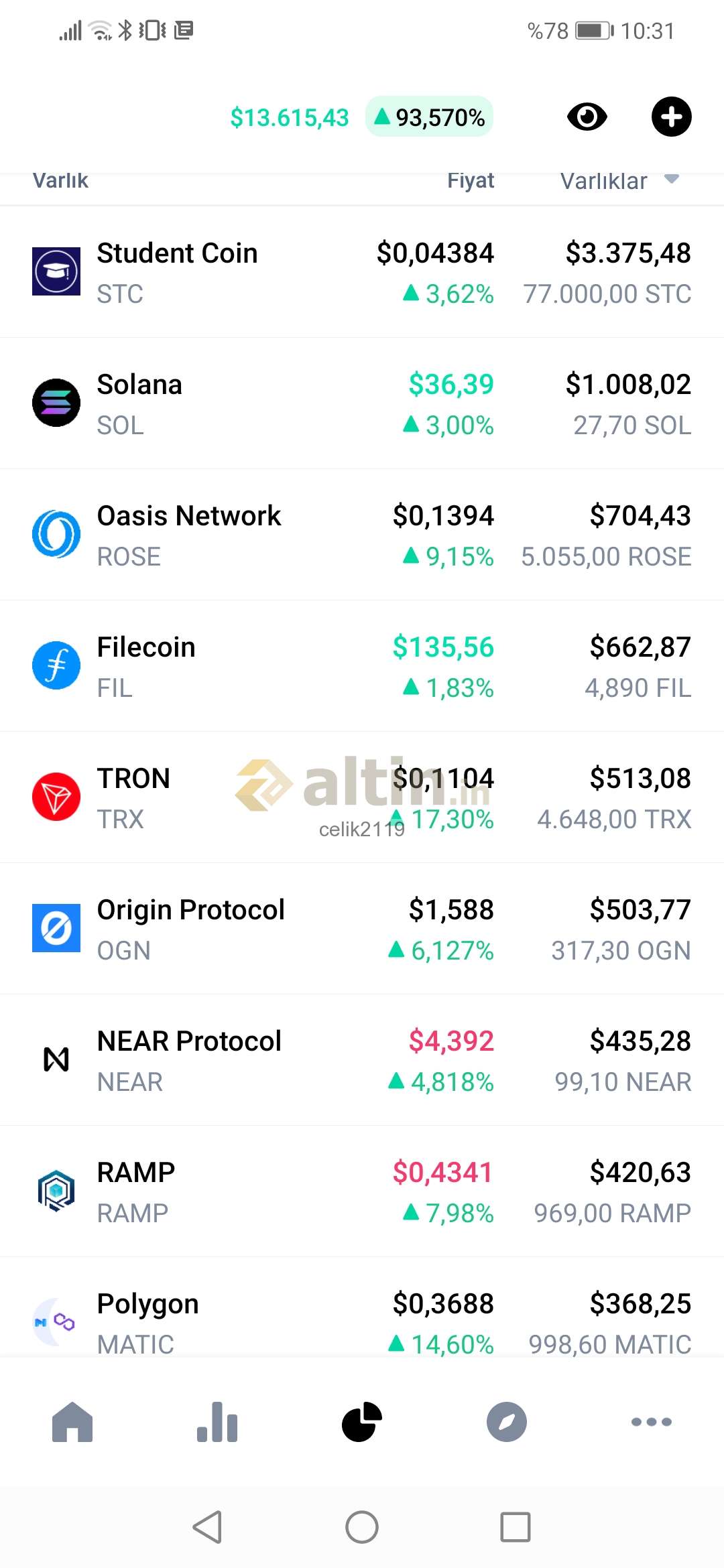The height and width of the screenshot is (1568, 724).
Task: Select the TRON asset row
Action: pyautogui.click(x=362, y=797)
